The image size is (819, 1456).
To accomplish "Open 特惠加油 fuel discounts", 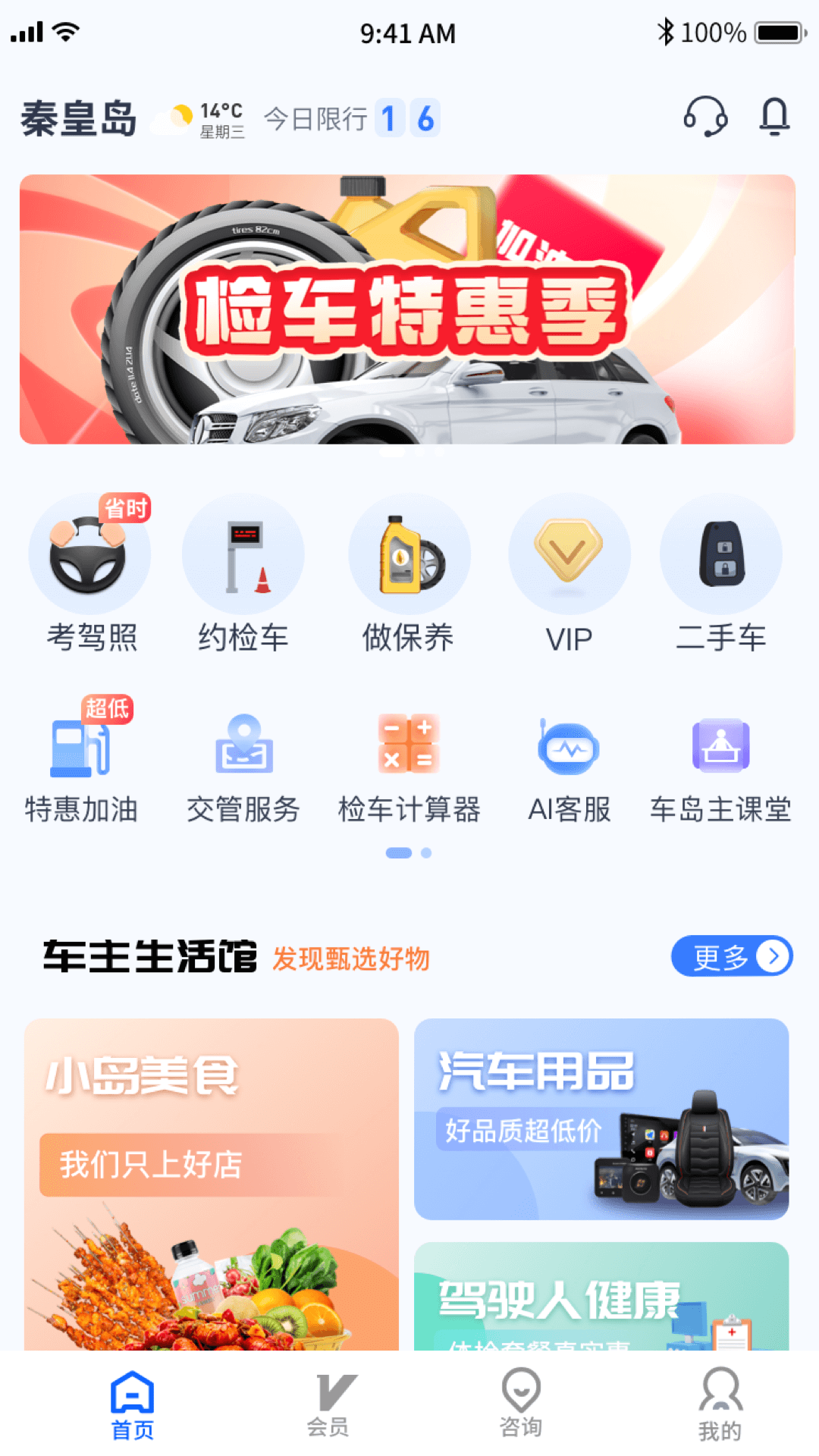I will pos(81,766).
